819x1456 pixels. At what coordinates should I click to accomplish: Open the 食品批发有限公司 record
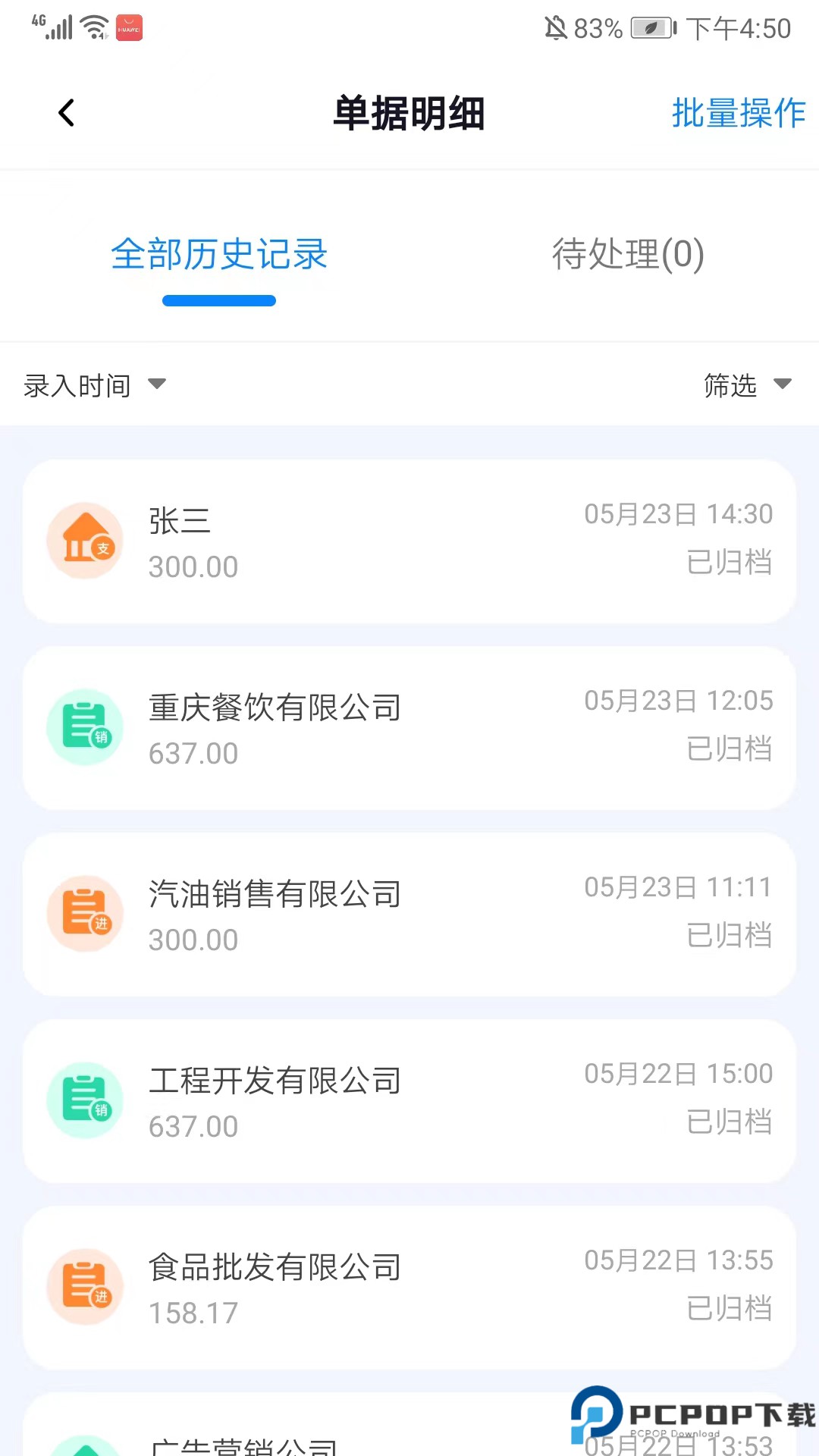pos(409,1288)
